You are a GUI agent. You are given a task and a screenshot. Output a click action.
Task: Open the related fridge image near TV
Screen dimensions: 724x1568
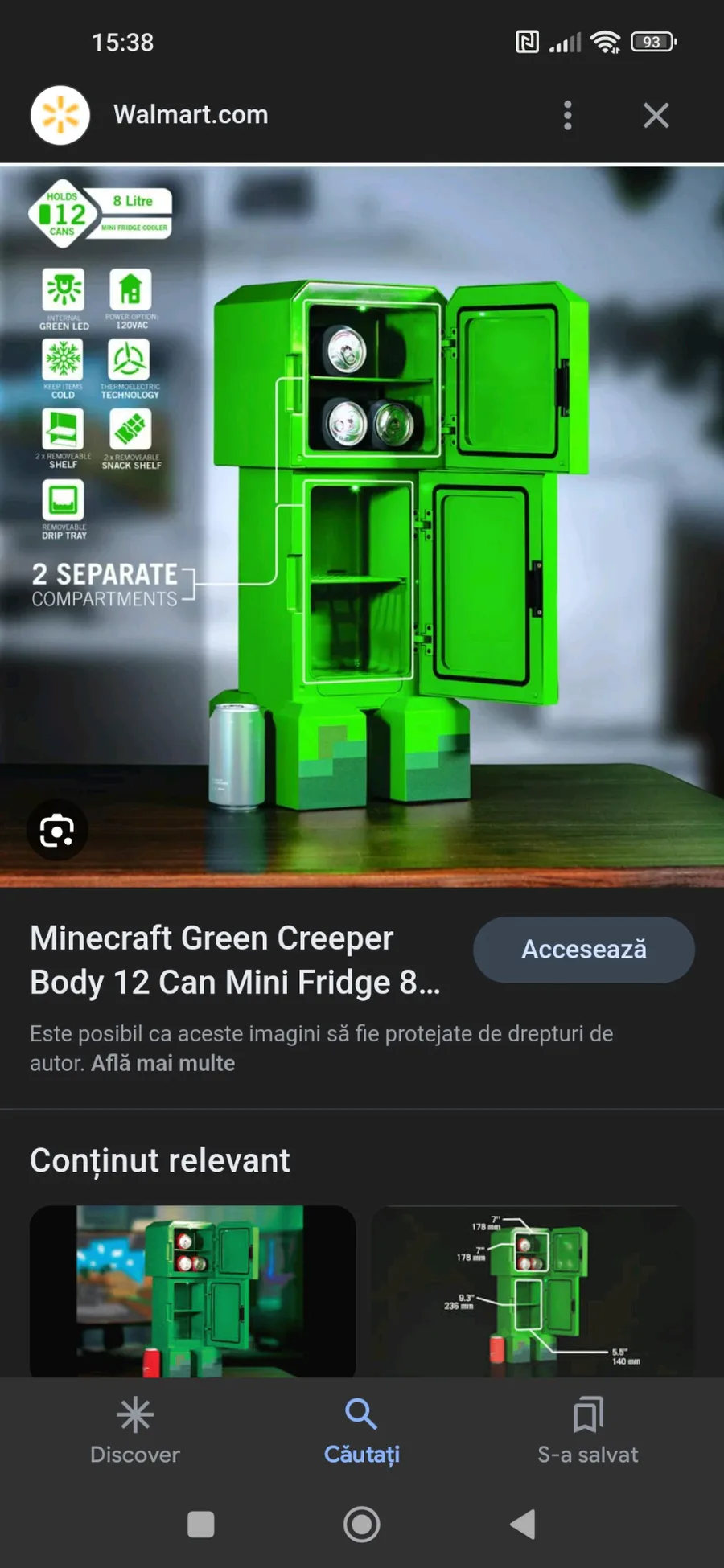click(193, 1291)
